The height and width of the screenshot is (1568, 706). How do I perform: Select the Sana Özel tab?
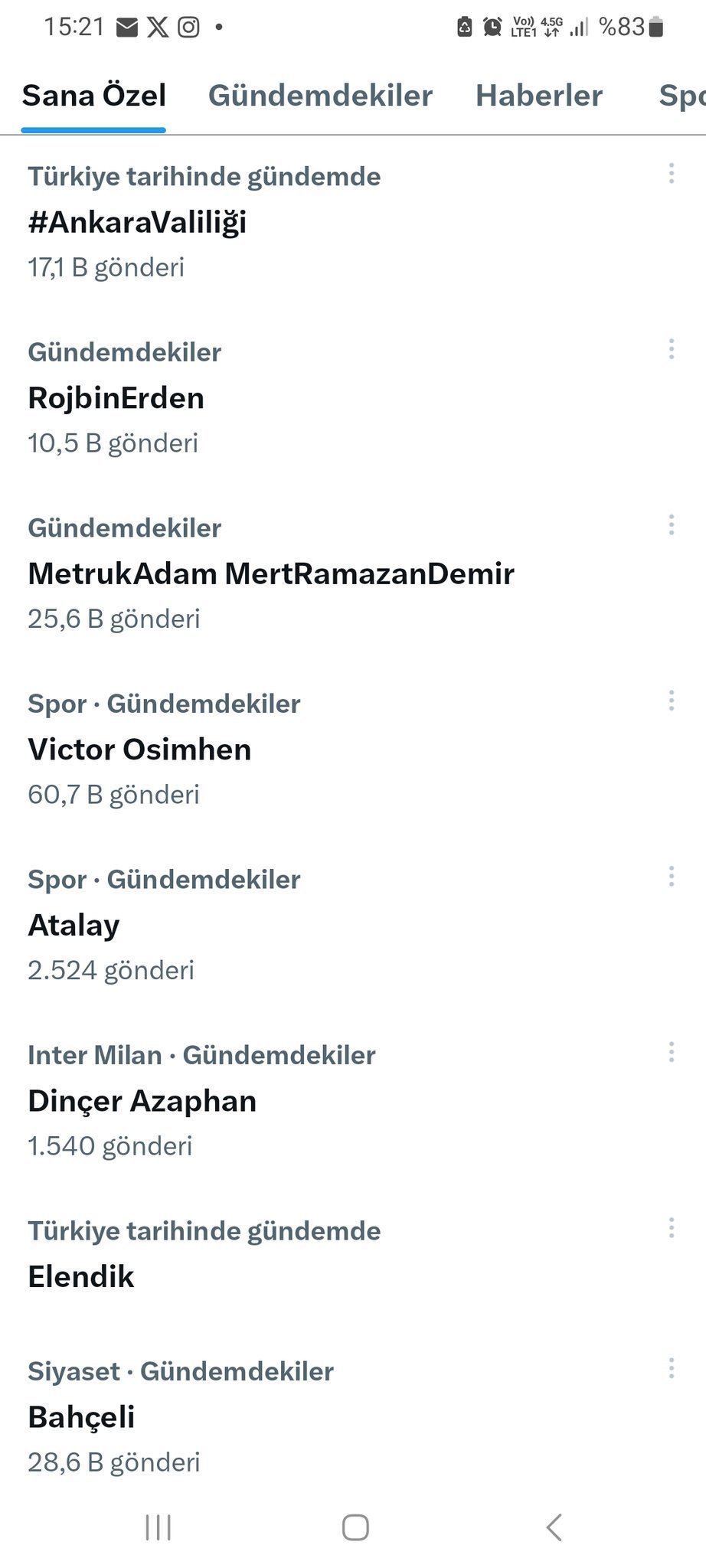[x=93, y=96]
